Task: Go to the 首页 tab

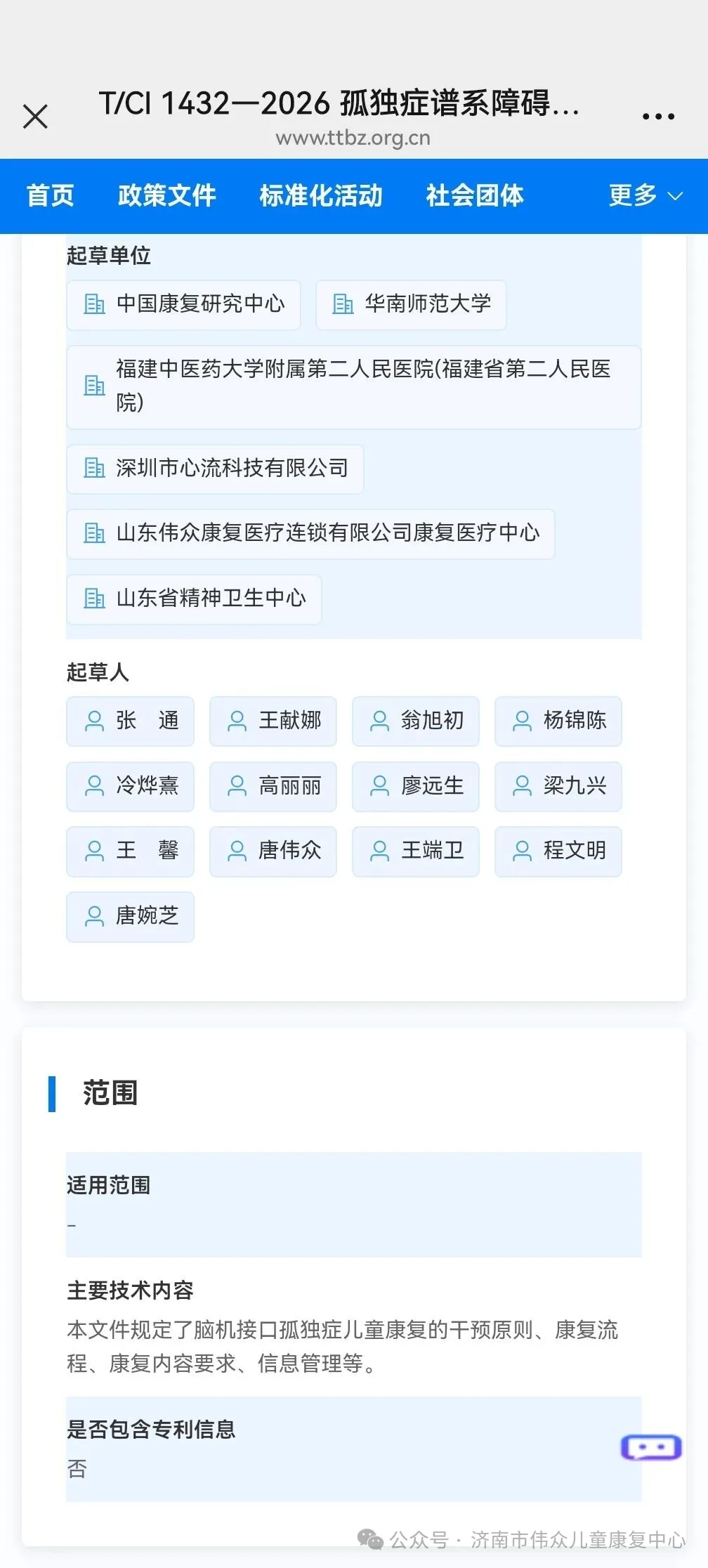Action: click(x=51, y=195)
